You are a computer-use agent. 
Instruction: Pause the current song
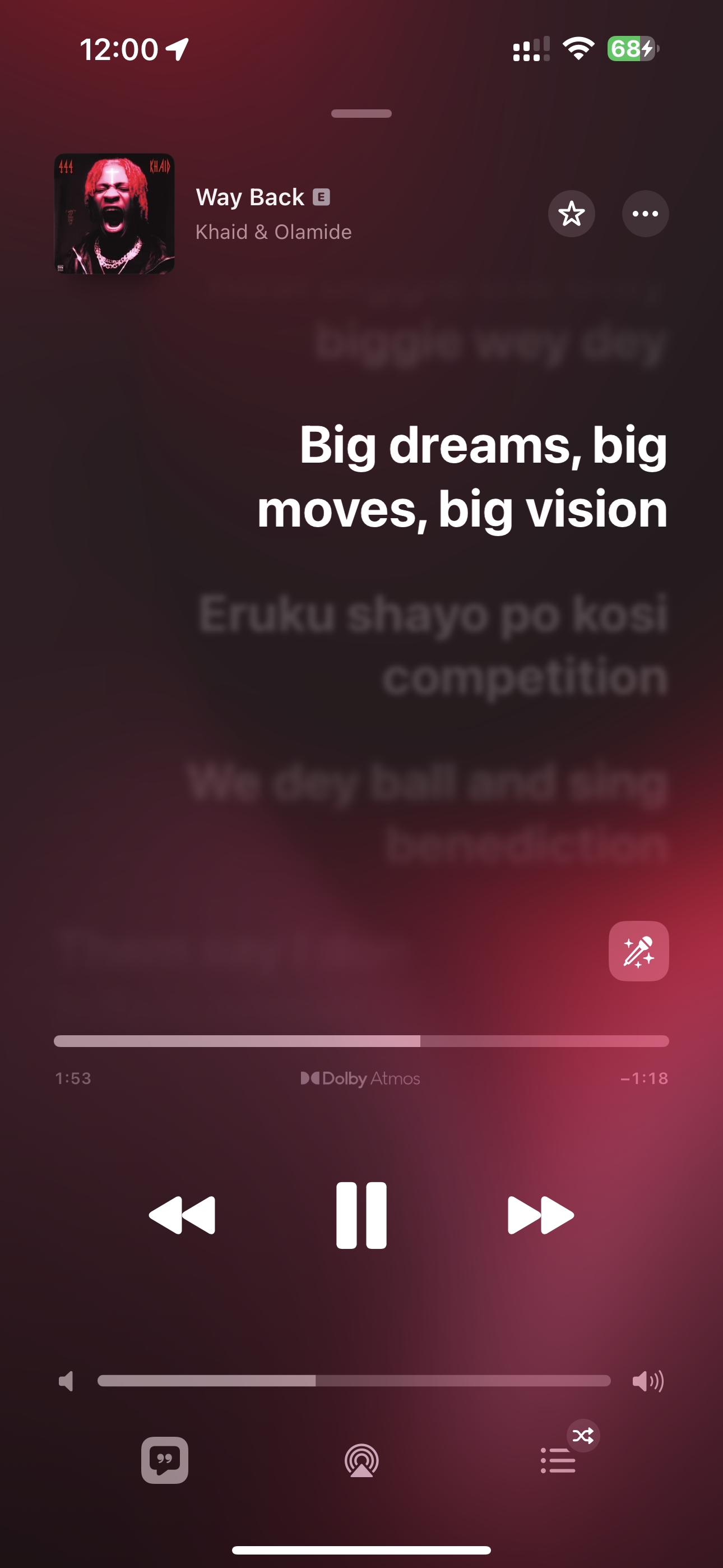(361, 1215)
